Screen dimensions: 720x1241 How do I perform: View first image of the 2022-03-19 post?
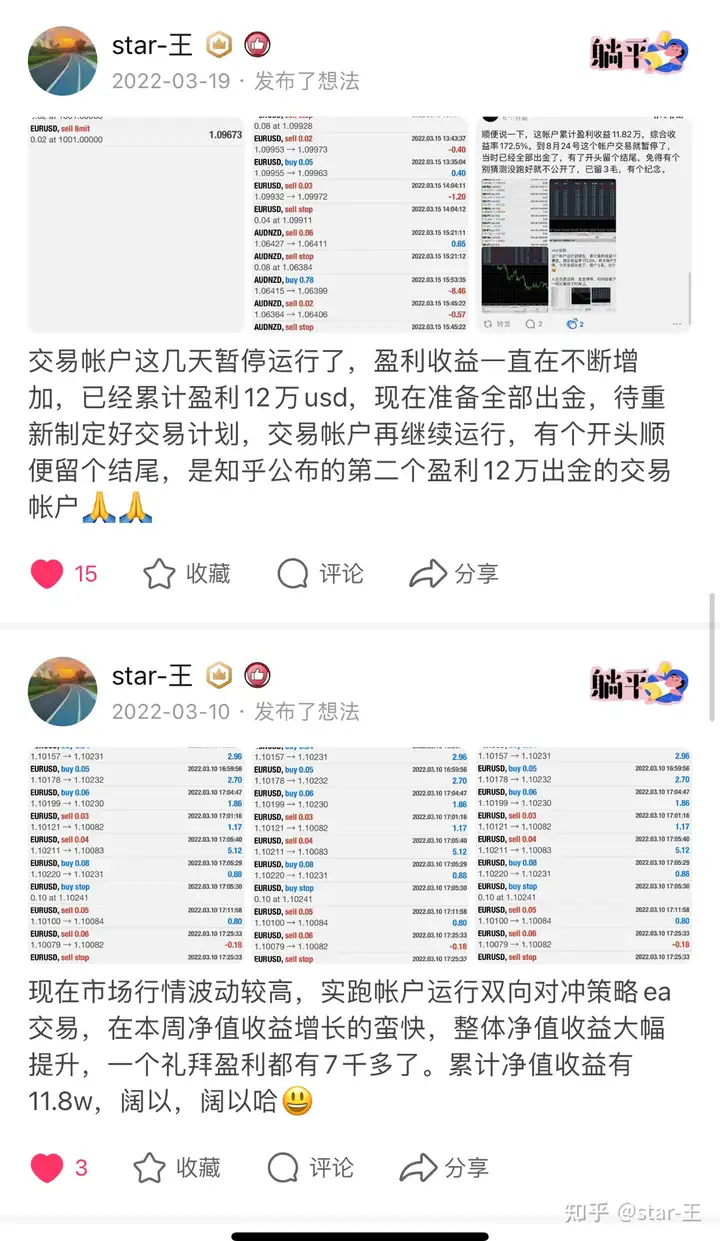(136, 225)
